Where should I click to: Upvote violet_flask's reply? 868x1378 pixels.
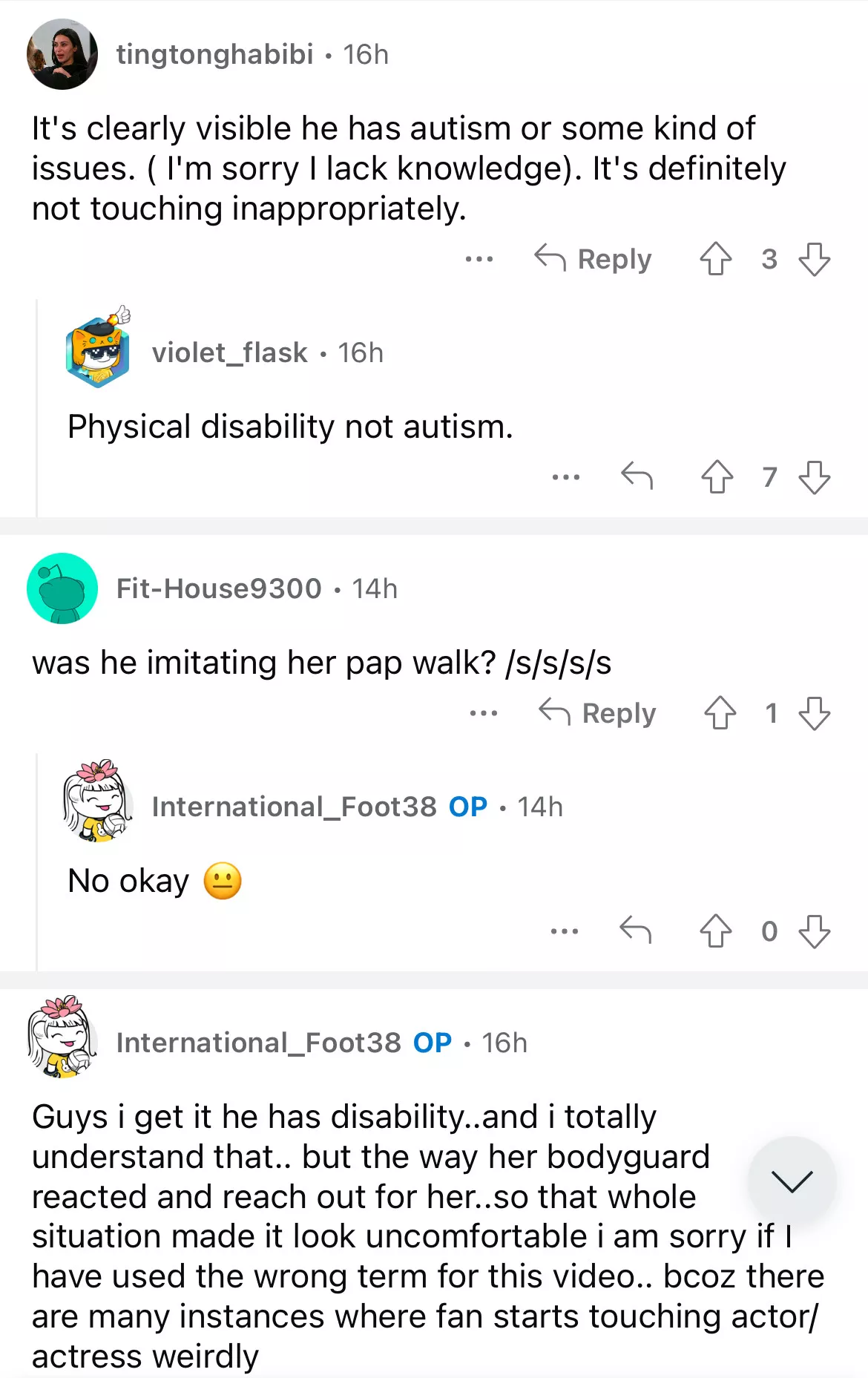pyautogui.click(x=717, y=476)
